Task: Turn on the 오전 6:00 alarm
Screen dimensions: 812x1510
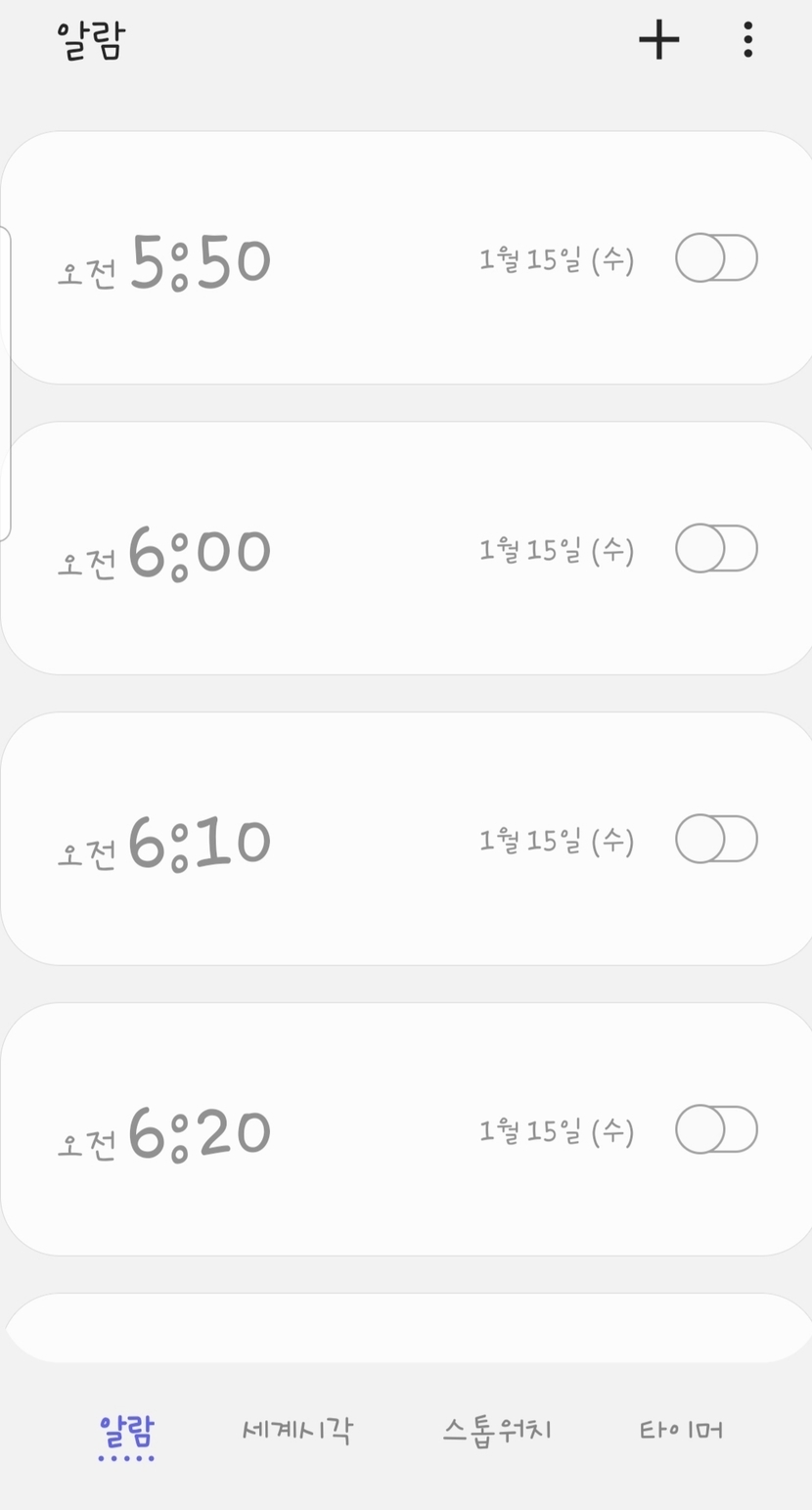Action: coord(716,548)
